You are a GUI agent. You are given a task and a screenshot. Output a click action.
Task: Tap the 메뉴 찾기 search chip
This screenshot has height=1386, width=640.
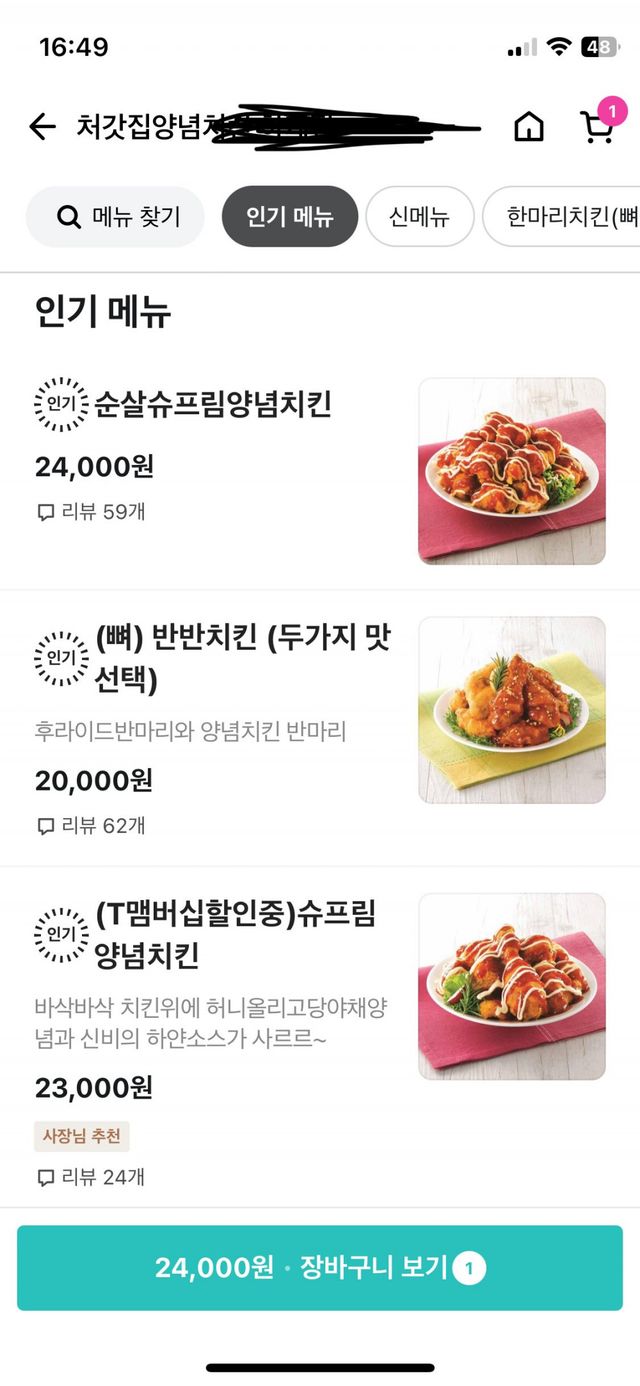pos(115,216)
